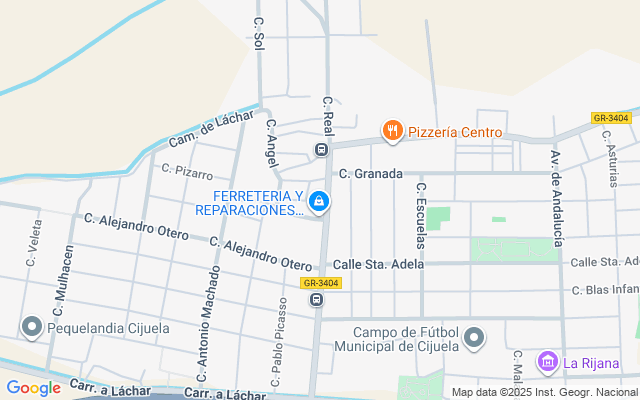
Task: Open the Pizzería Centro restaurant marker
Action: point(393,130)
